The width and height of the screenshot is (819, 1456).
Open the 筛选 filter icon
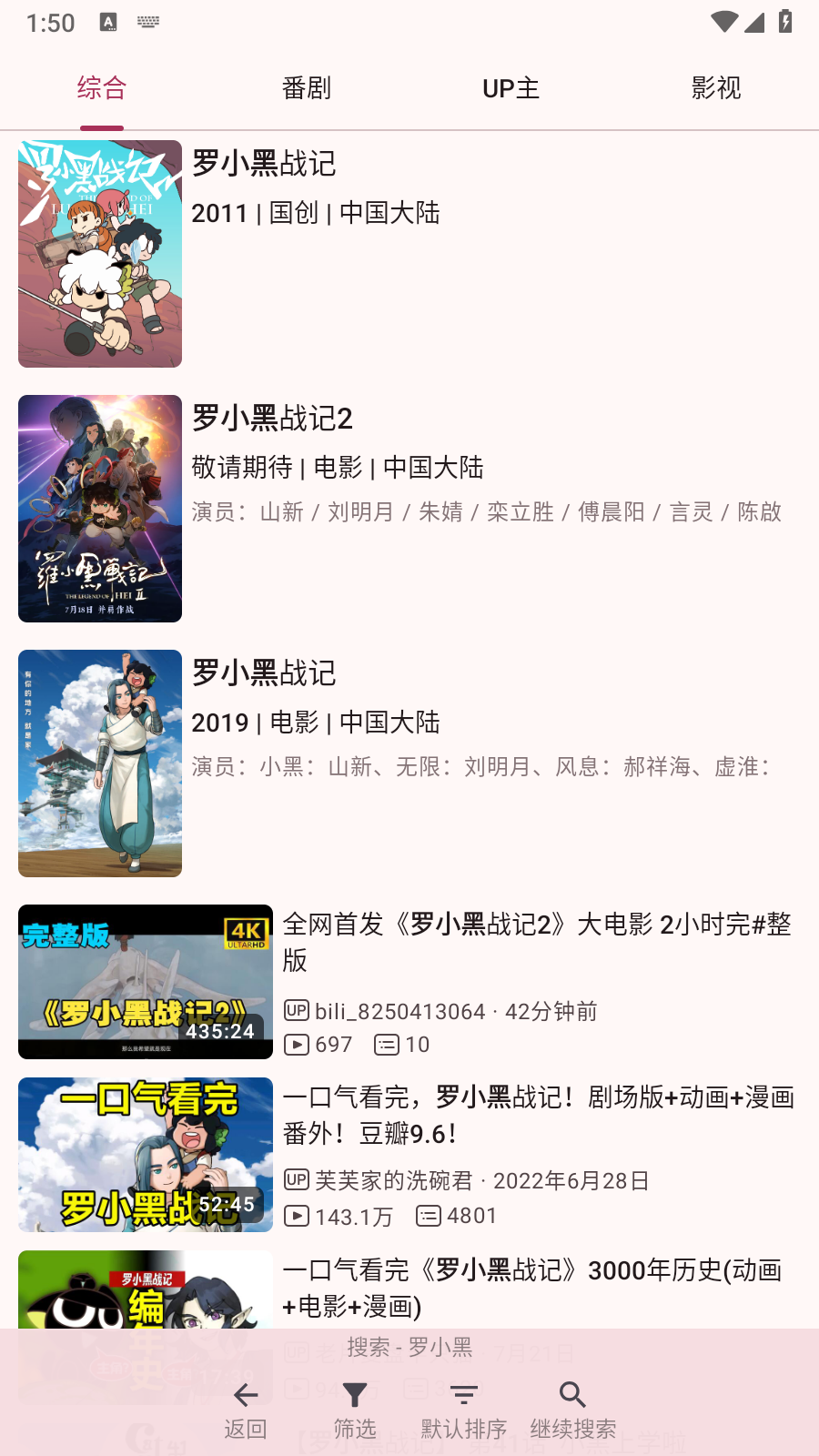[354, 1393]
